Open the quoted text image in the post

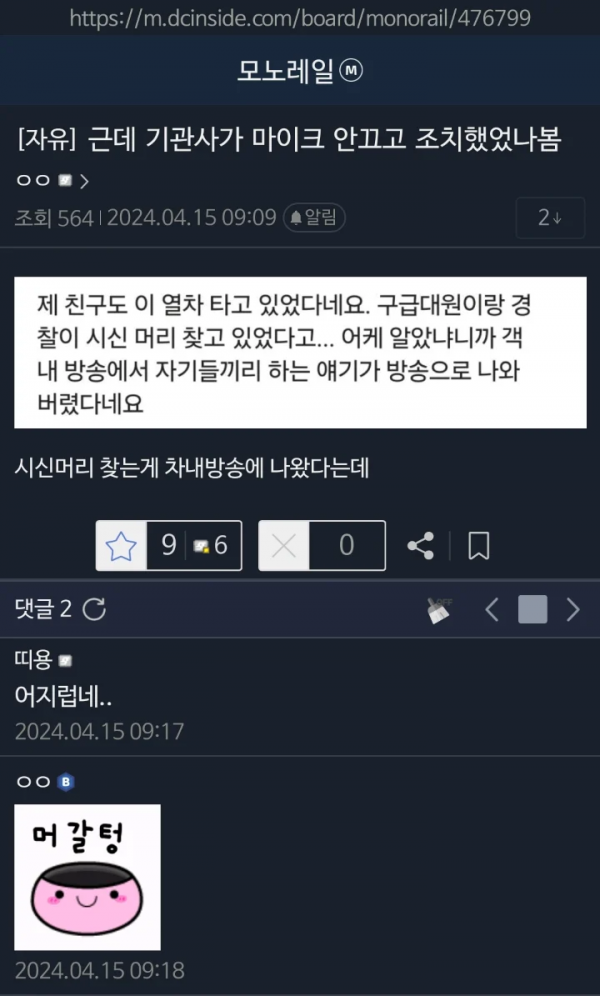[300, 352]
